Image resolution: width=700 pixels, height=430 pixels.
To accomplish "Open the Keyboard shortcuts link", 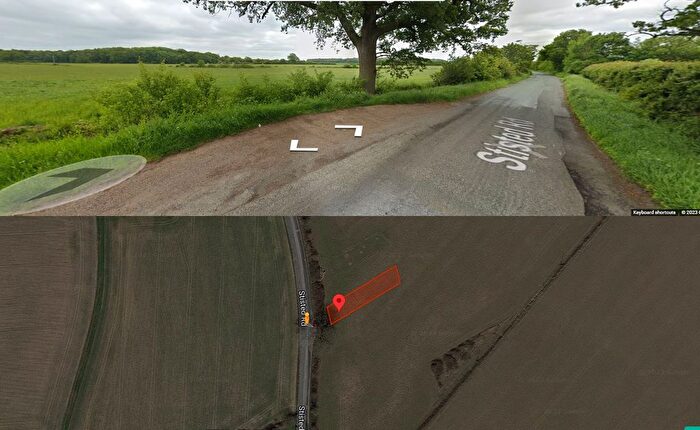I will click(655, 212).
